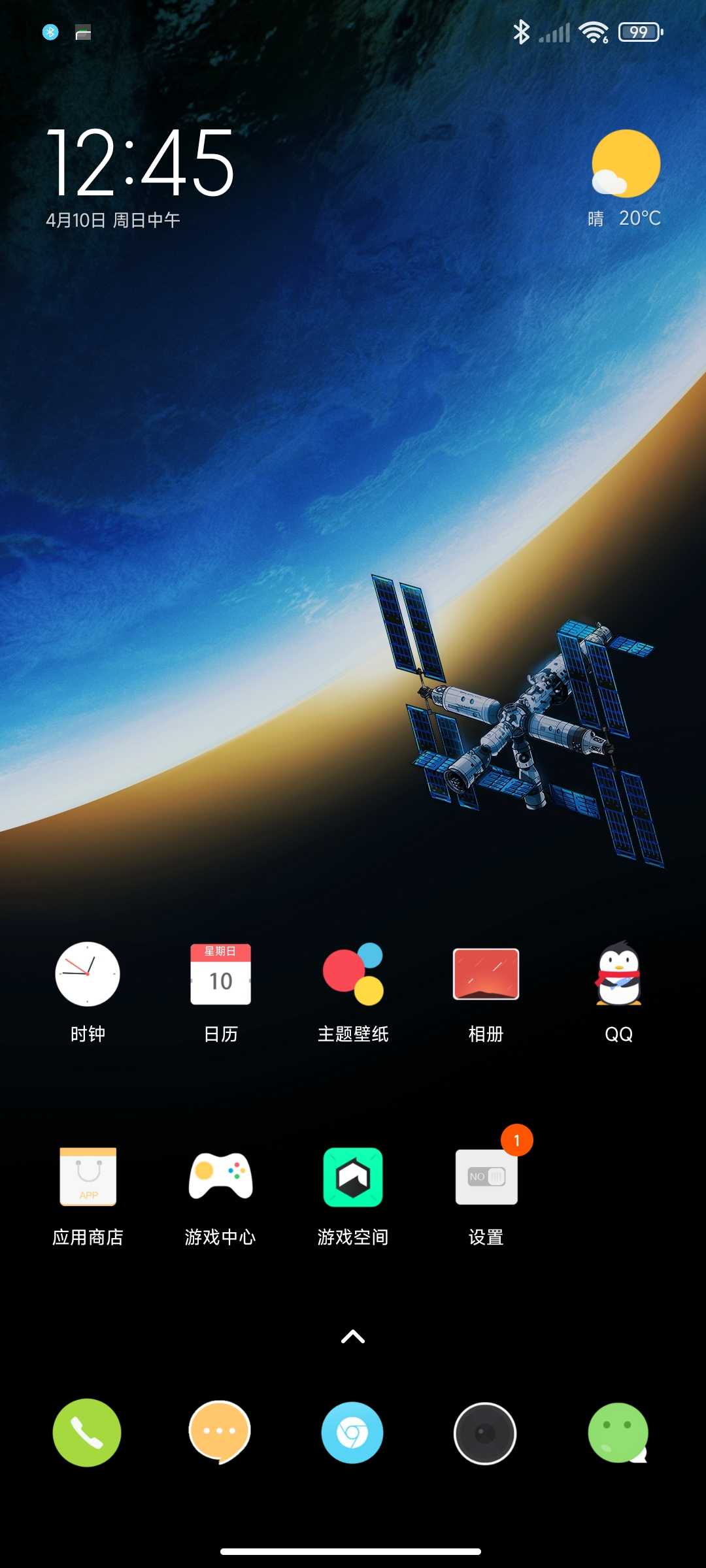Open the camera app in the dock

pos(485,1433)
